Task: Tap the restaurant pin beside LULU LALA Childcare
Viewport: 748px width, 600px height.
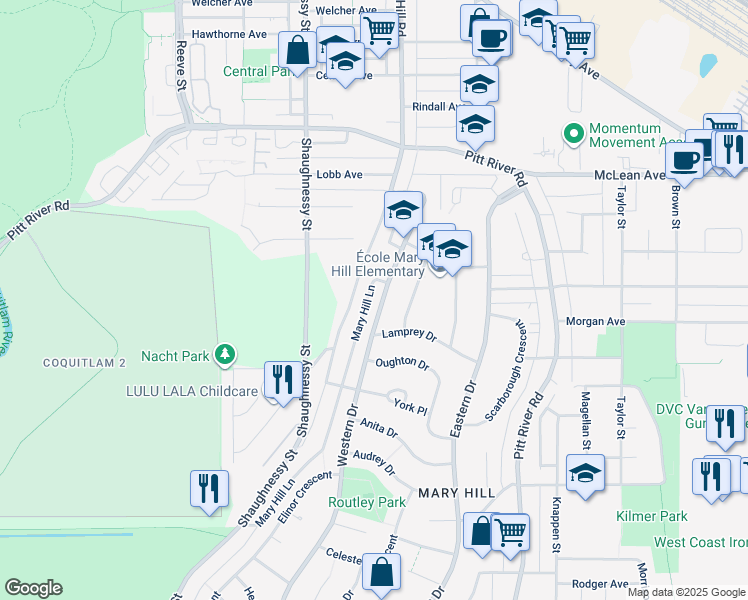Action: click(280, 380)
